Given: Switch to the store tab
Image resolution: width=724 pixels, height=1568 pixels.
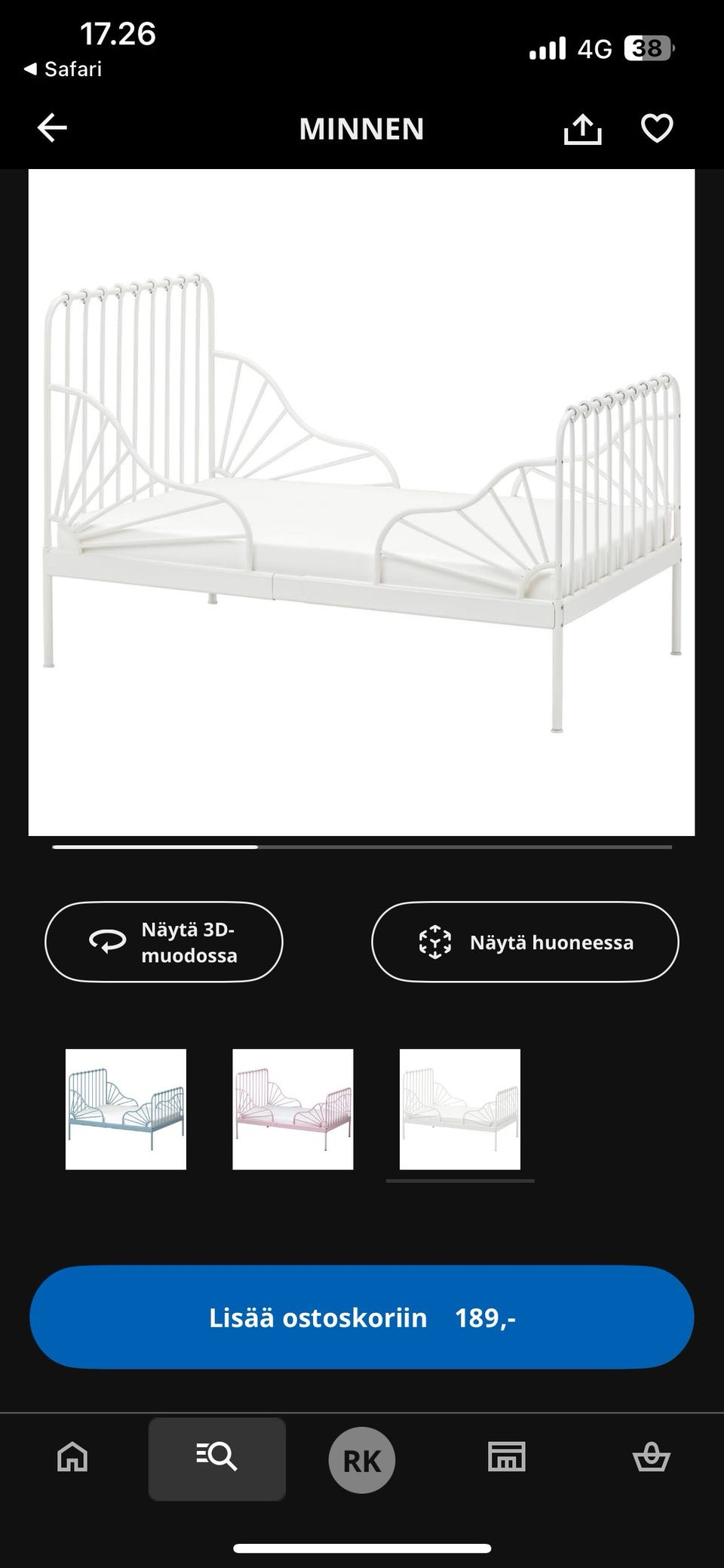Looking at the screenshot, I should tap(506, 1457).
